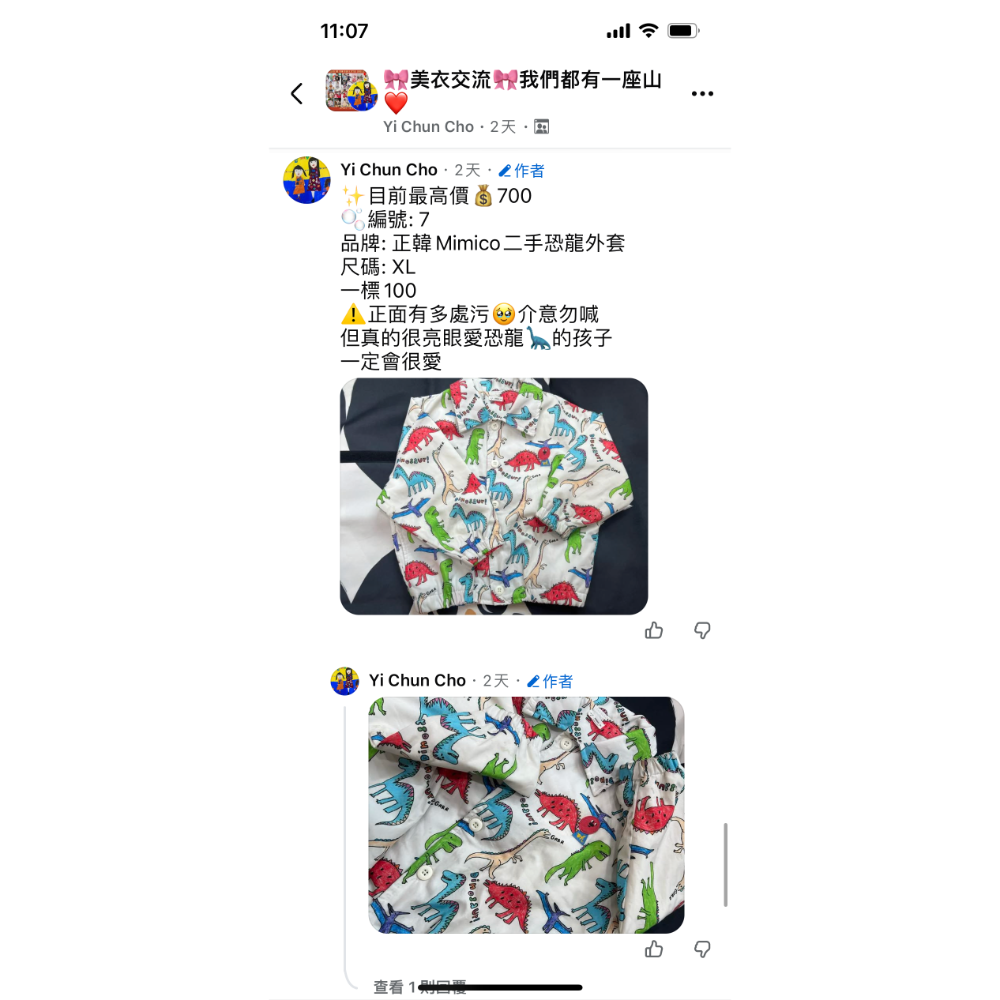This screenshot has width=1000, height=1000.
Task: Dislike the comment with the full jacket photo
Action: [x=703, y=630]
